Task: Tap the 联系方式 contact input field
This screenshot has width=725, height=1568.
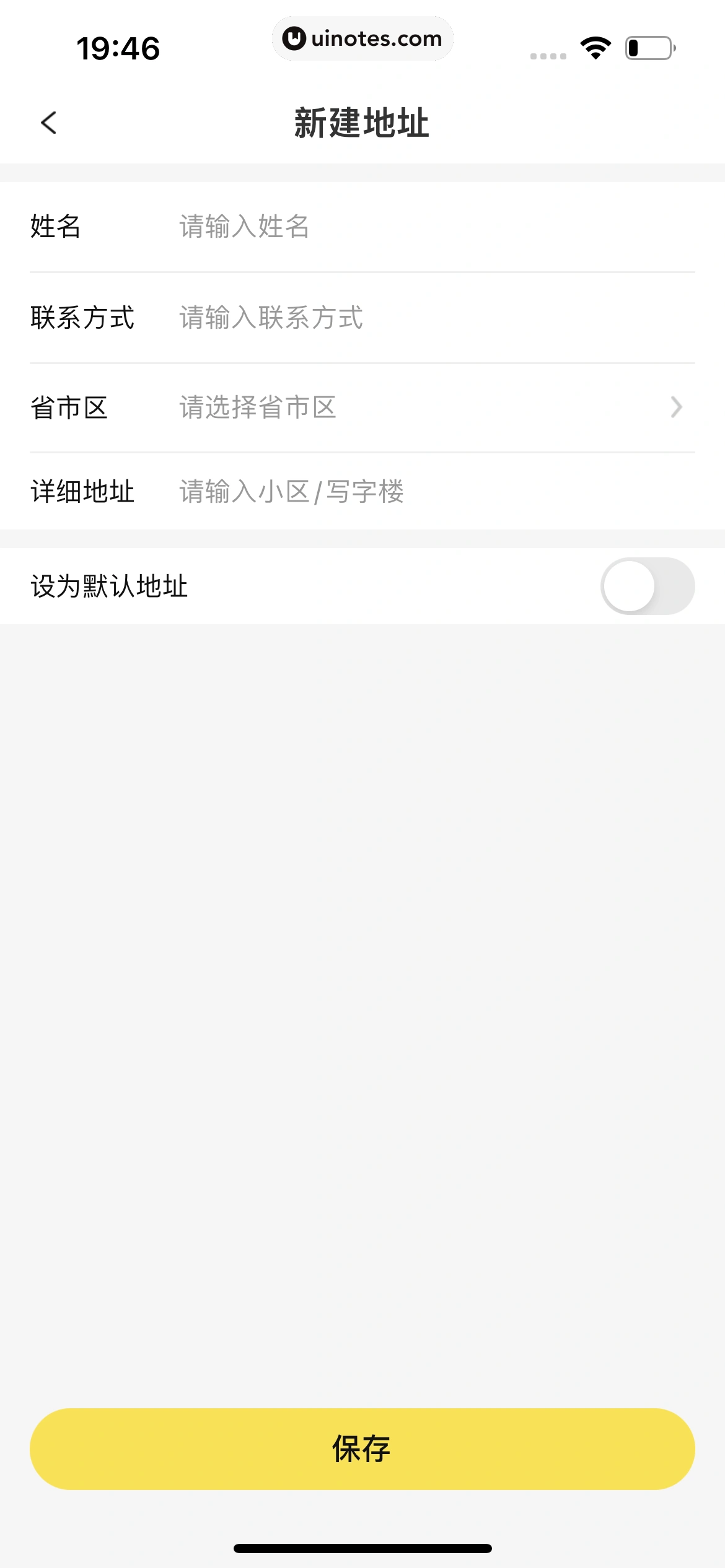Action: click(434, 318)
